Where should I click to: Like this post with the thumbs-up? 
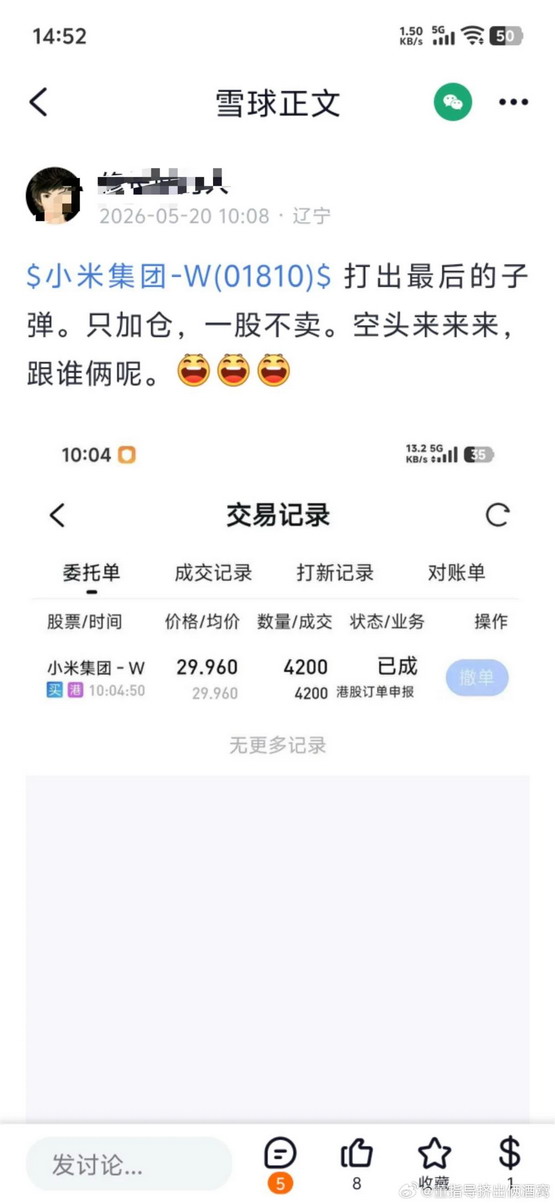pos(357,1163)
